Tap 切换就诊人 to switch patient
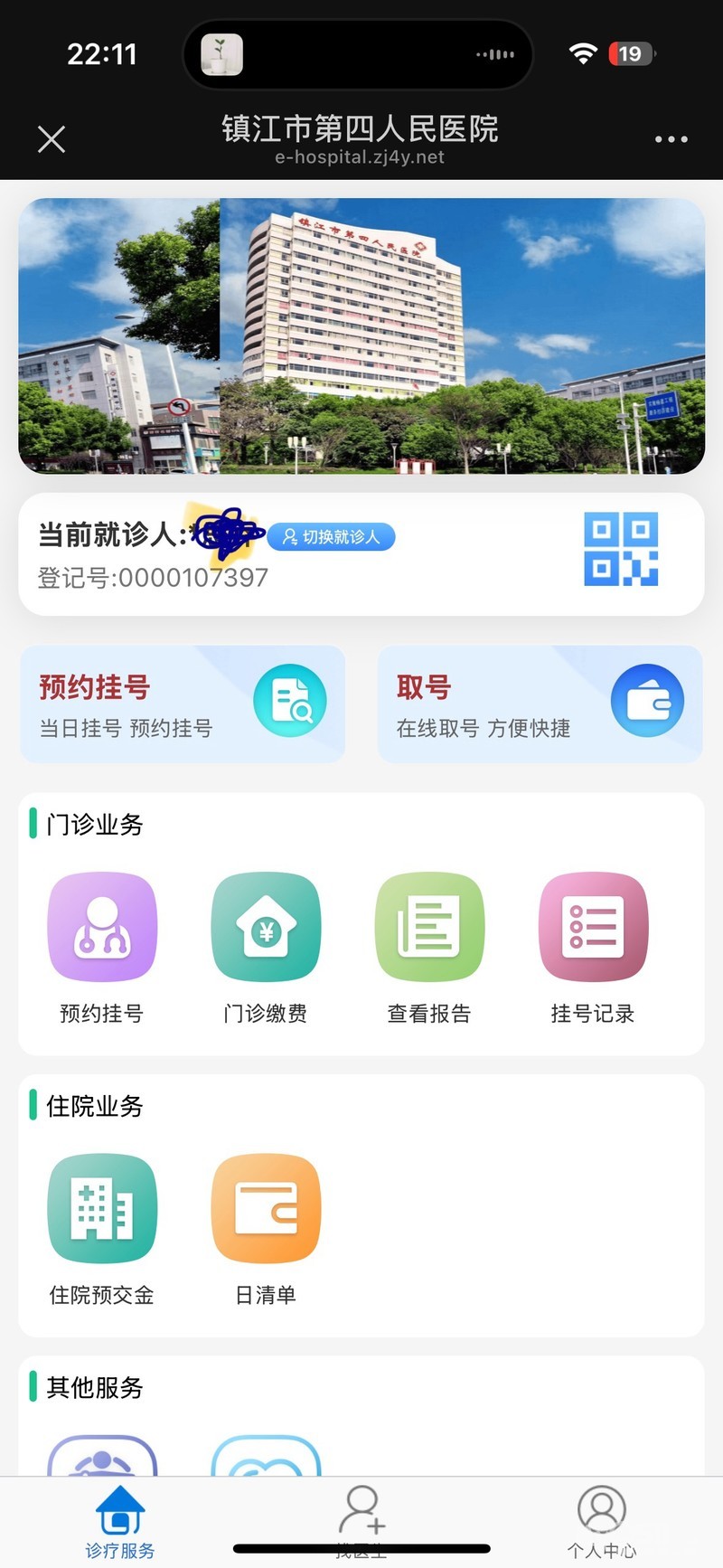Viewport: 723px width, 1568px height. coord(332,537)
